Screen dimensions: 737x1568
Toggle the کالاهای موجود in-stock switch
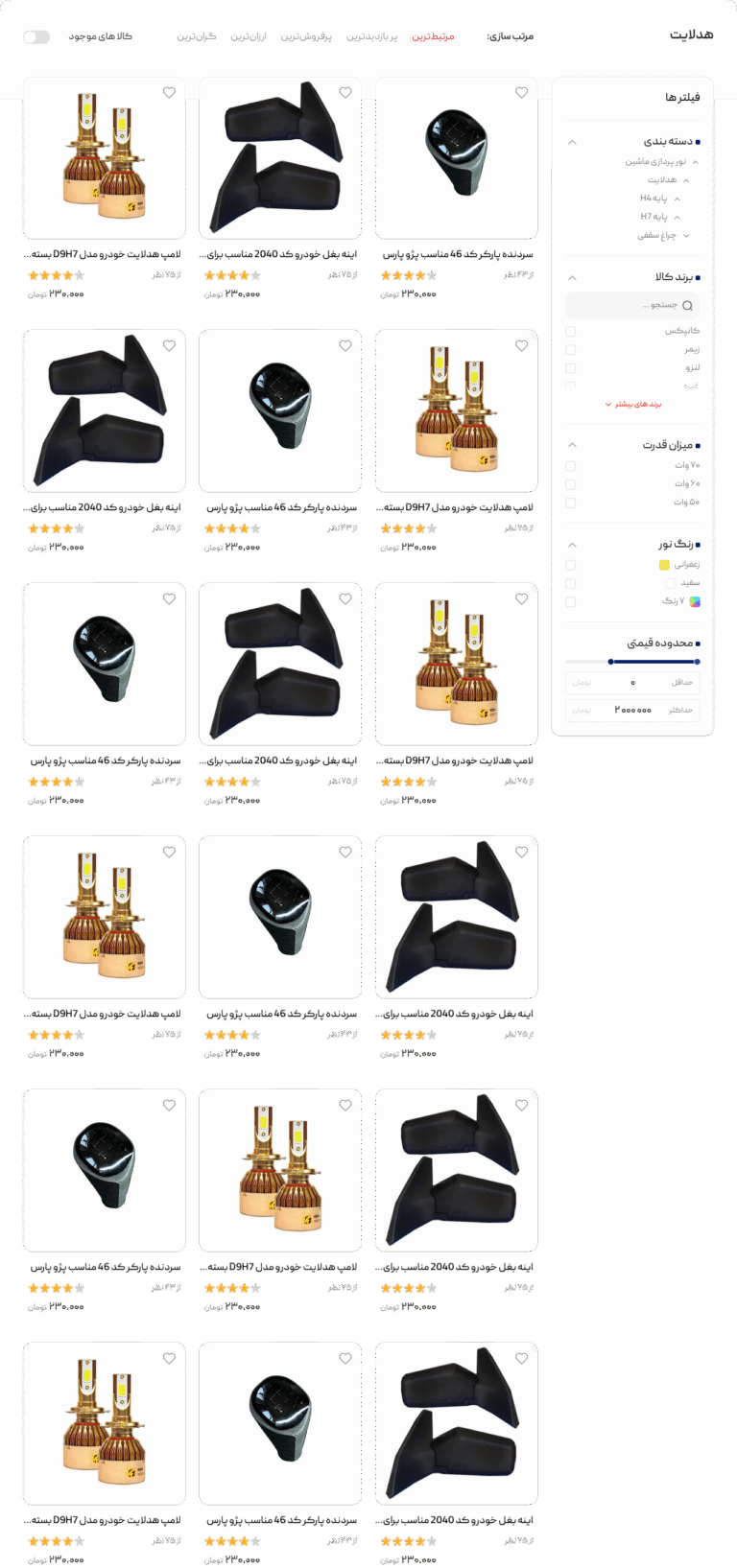[36, 36]
